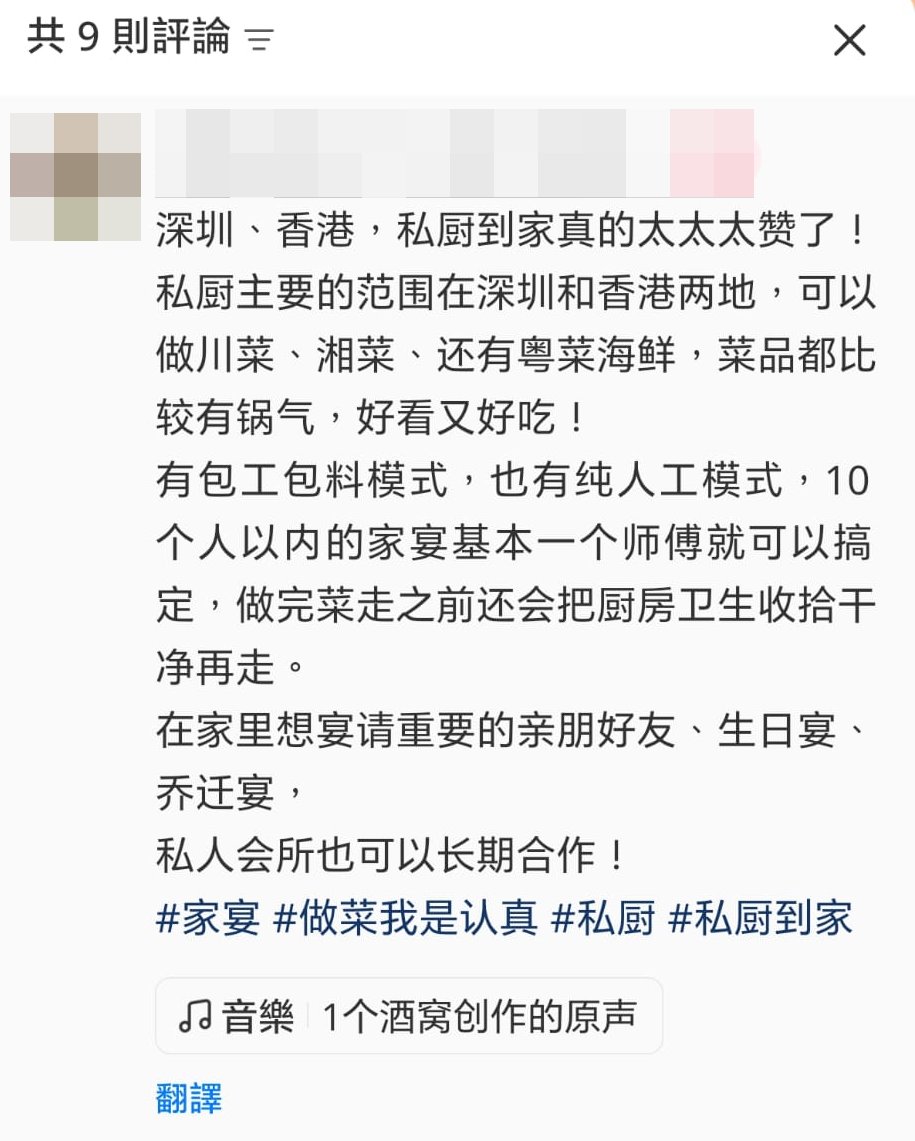Open the comment sorting filter
This screenshot has width=915, height=1141.
coord(260,41)
